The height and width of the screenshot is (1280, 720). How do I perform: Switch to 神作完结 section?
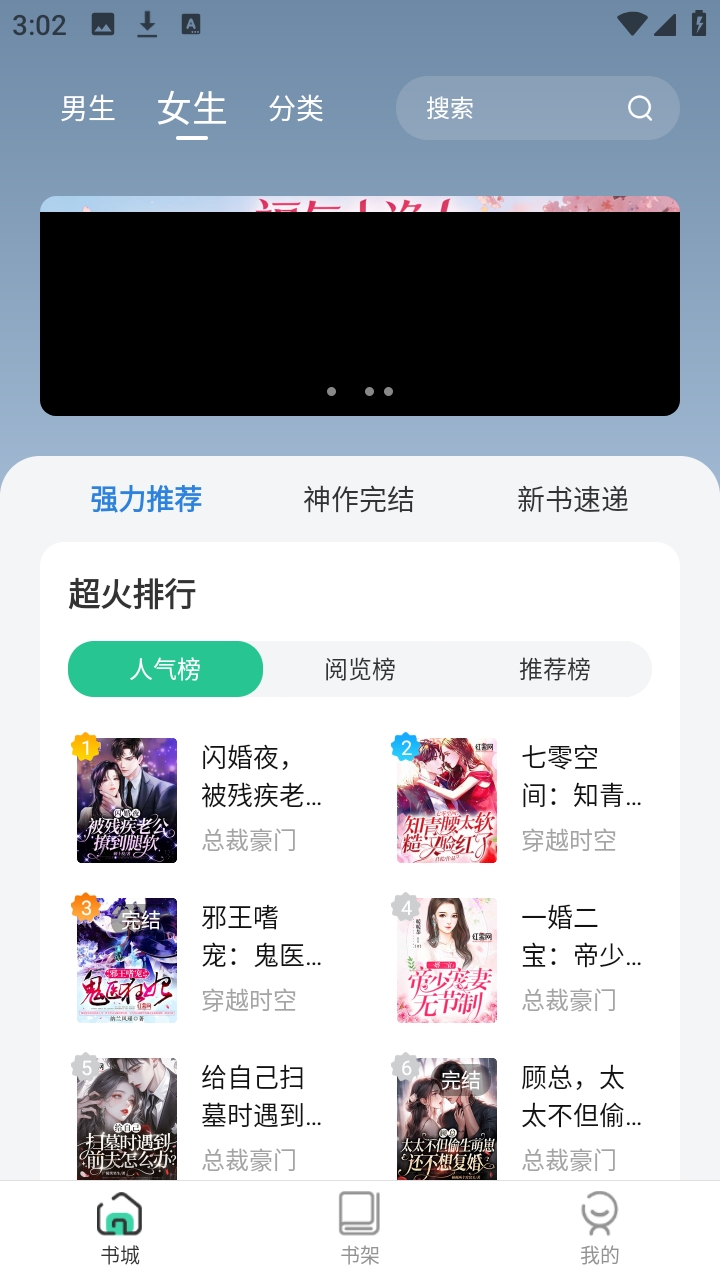click(359, 499)
